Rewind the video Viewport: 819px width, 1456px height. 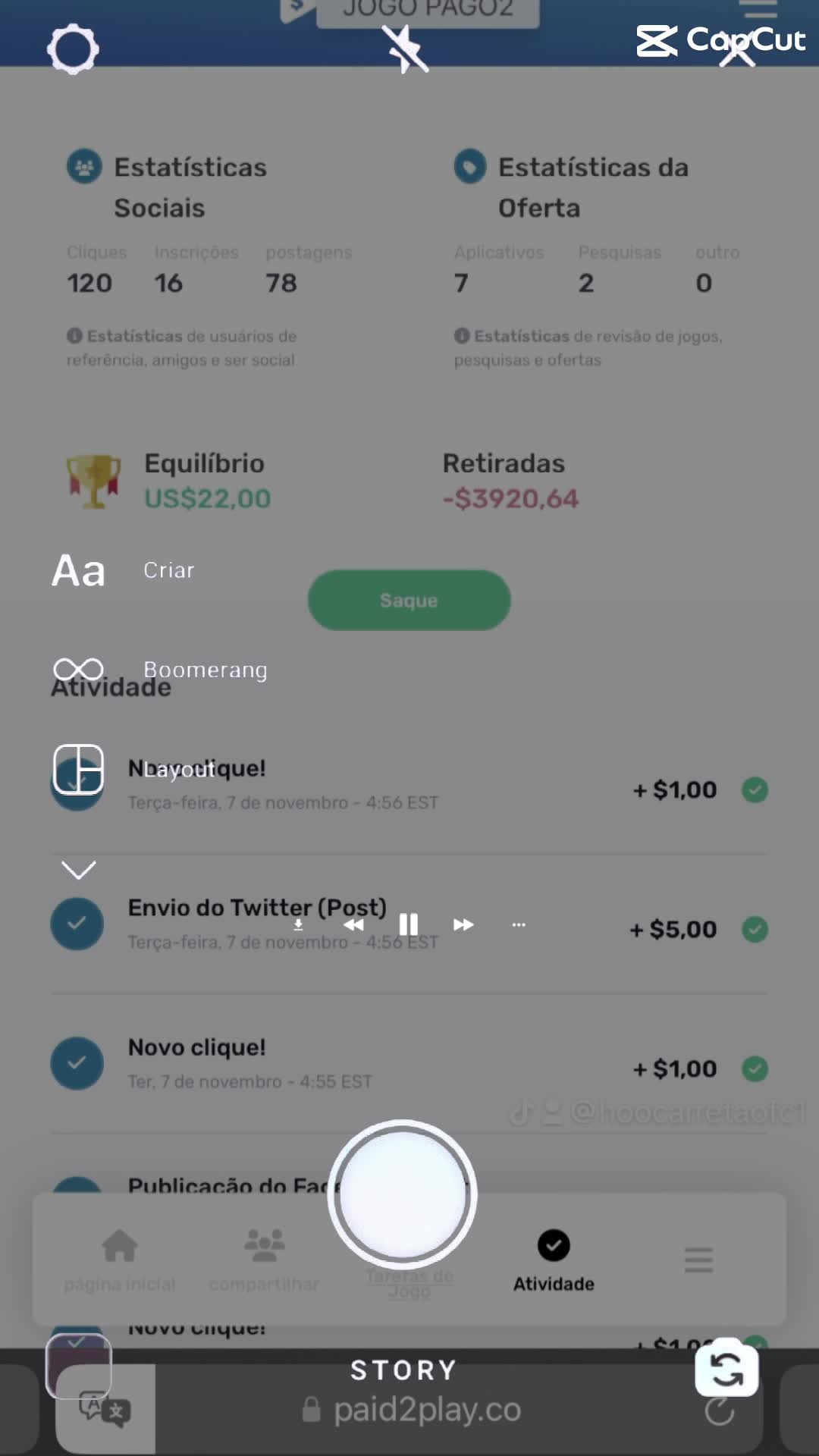(353, 924)
